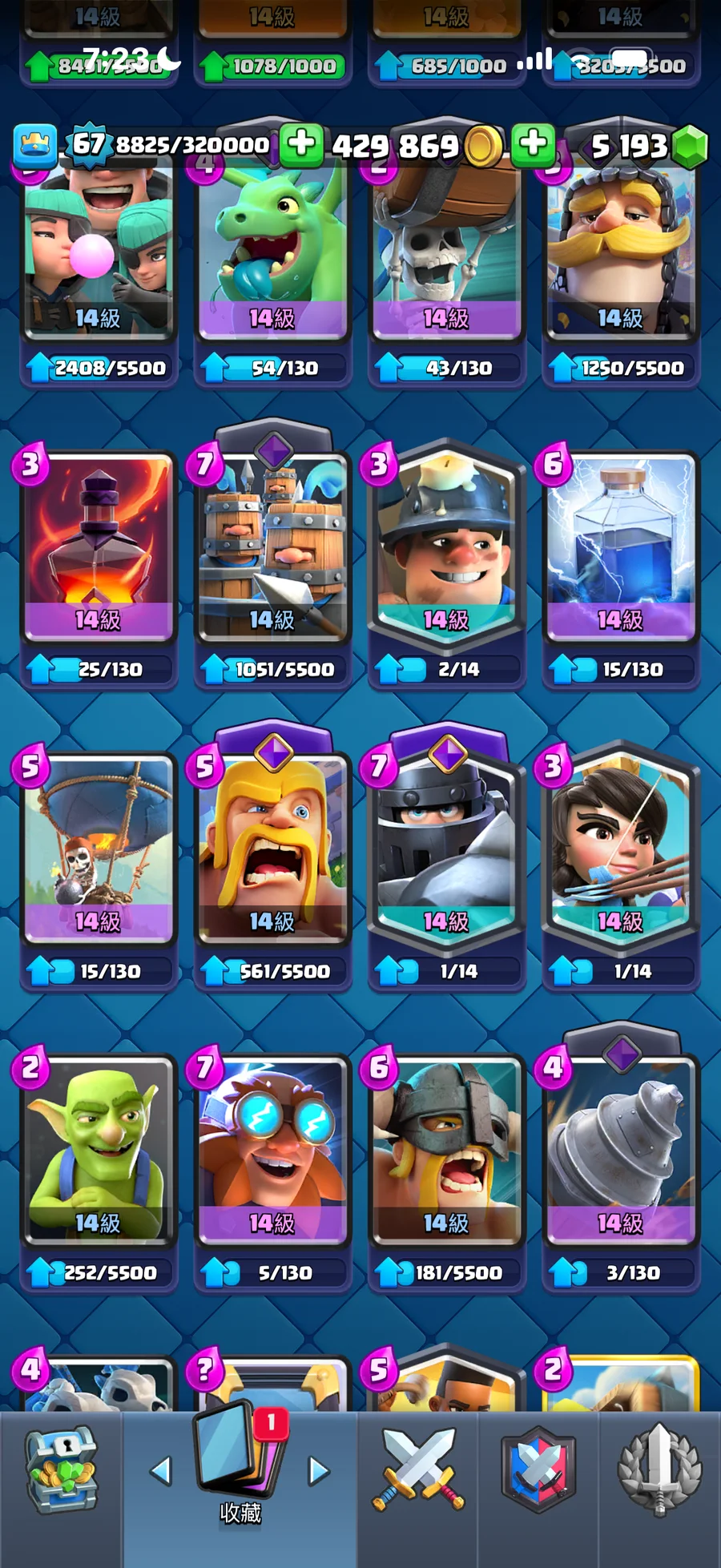The width and height of the screenshot is (721, 1568).
Task: Tap the green plus to buy gems
Action: point(533,144)
